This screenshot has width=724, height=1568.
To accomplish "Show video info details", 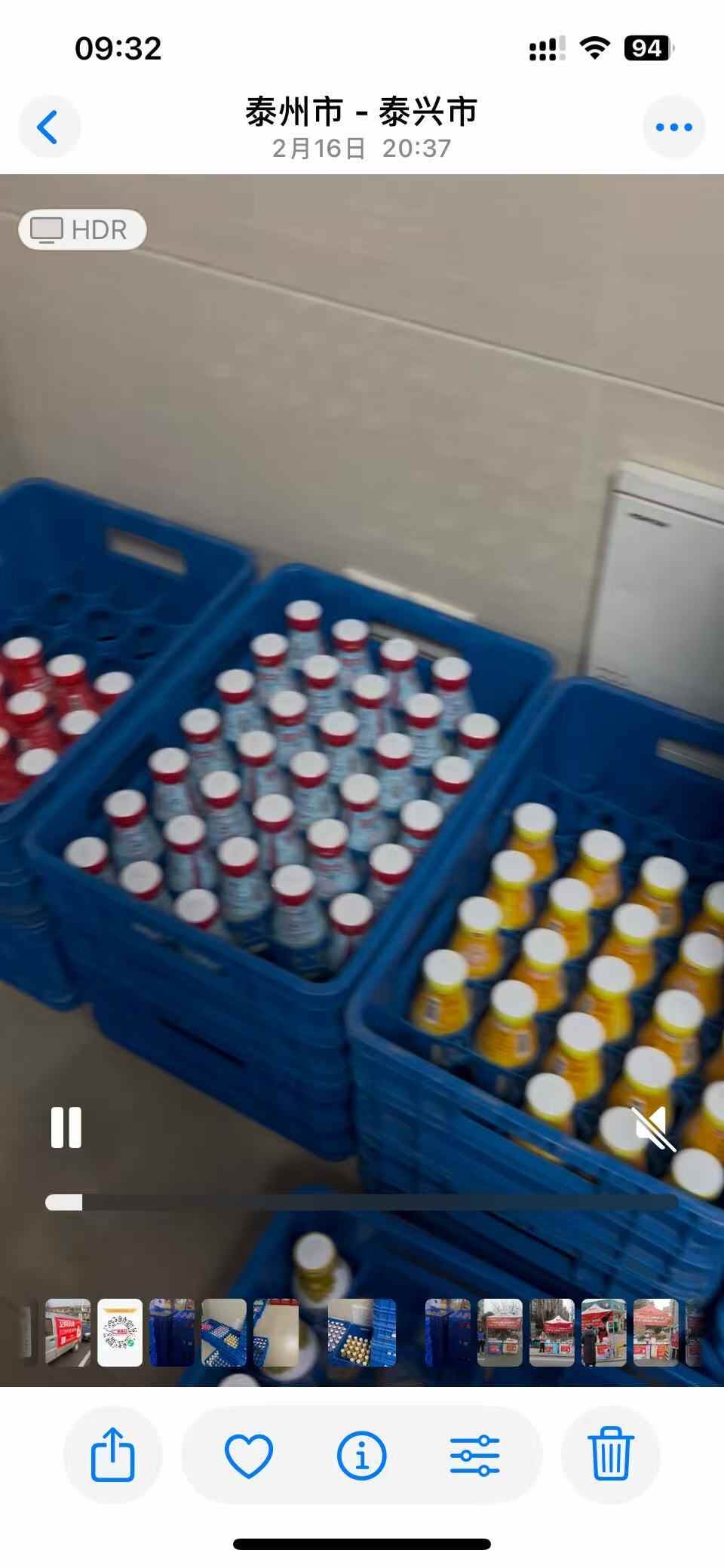I will tap(361, 1455).
